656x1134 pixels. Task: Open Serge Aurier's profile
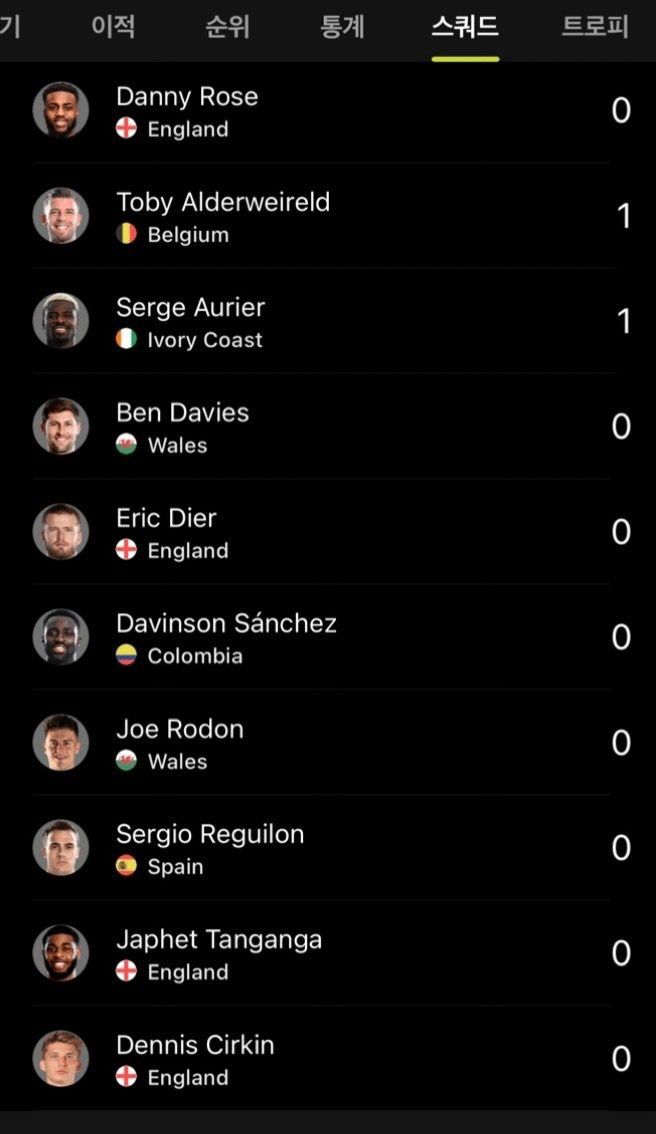[190, 322]
